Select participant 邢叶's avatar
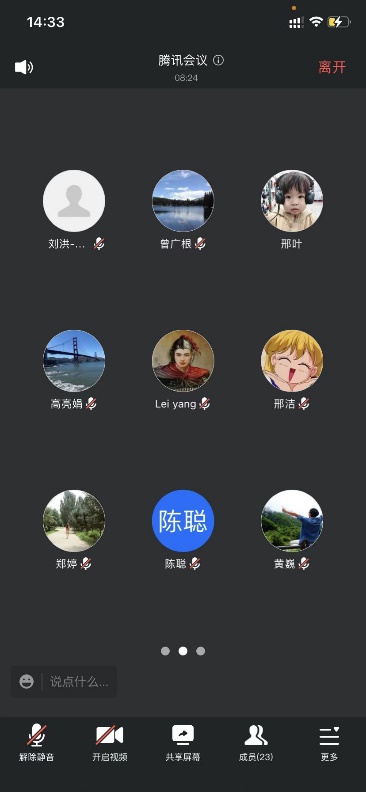Viewport: 366px width, 792px height. (292, 201)
